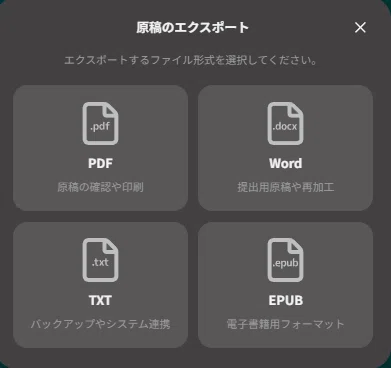Export the manuscript as TXT
Screen dimensions: 391x368
point(100,285)
